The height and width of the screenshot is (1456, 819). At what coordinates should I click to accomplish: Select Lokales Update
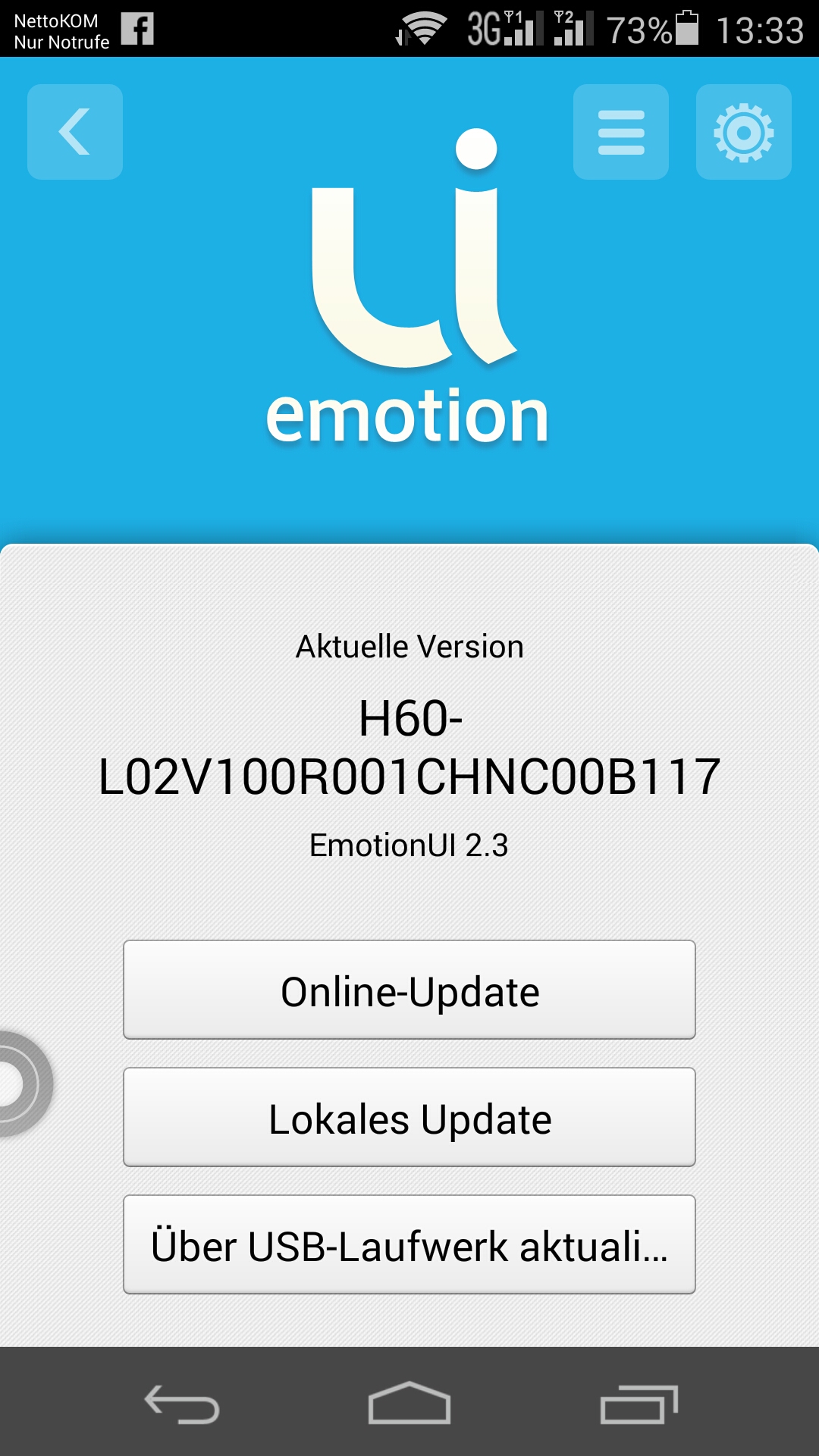409,1117
